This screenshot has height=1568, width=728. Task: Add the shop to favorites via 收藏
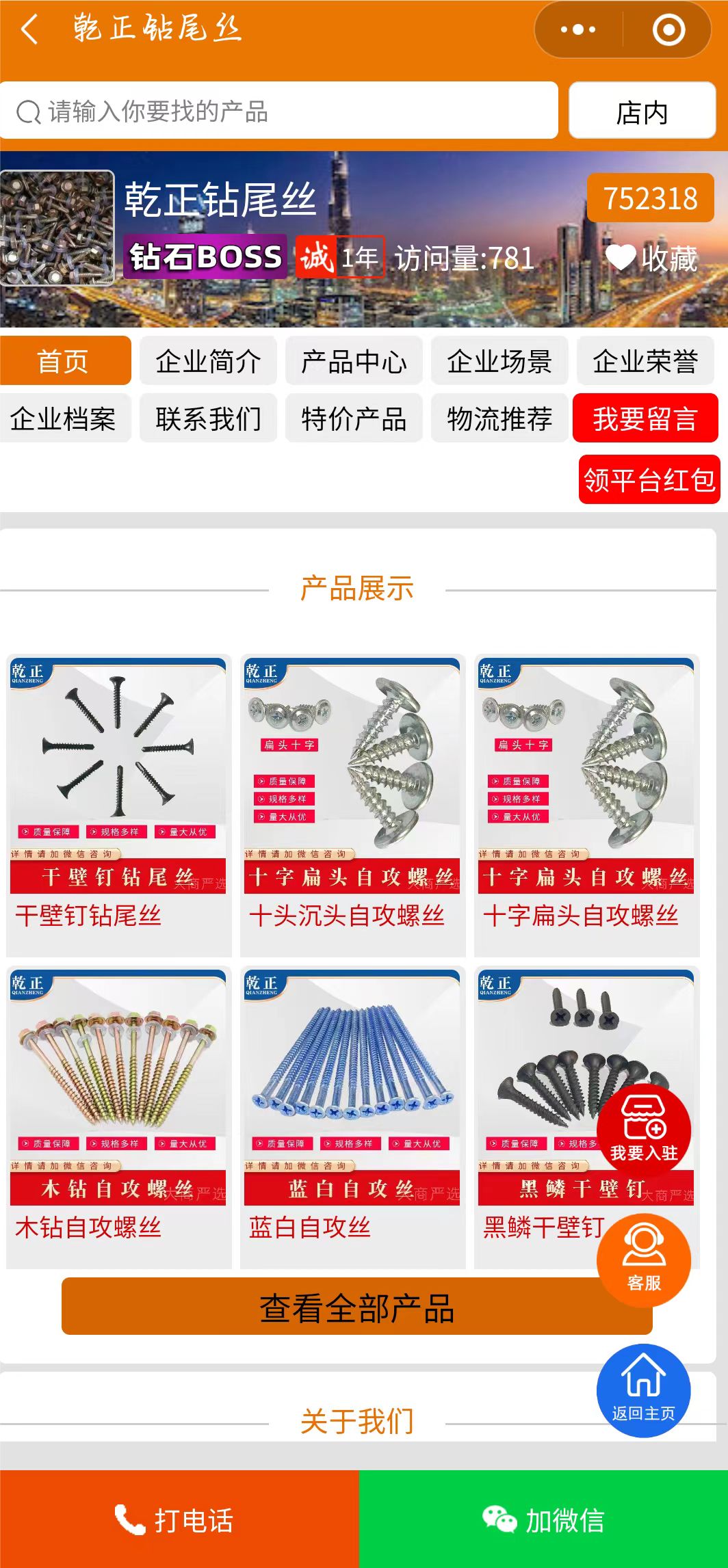(x=651, y=258)
